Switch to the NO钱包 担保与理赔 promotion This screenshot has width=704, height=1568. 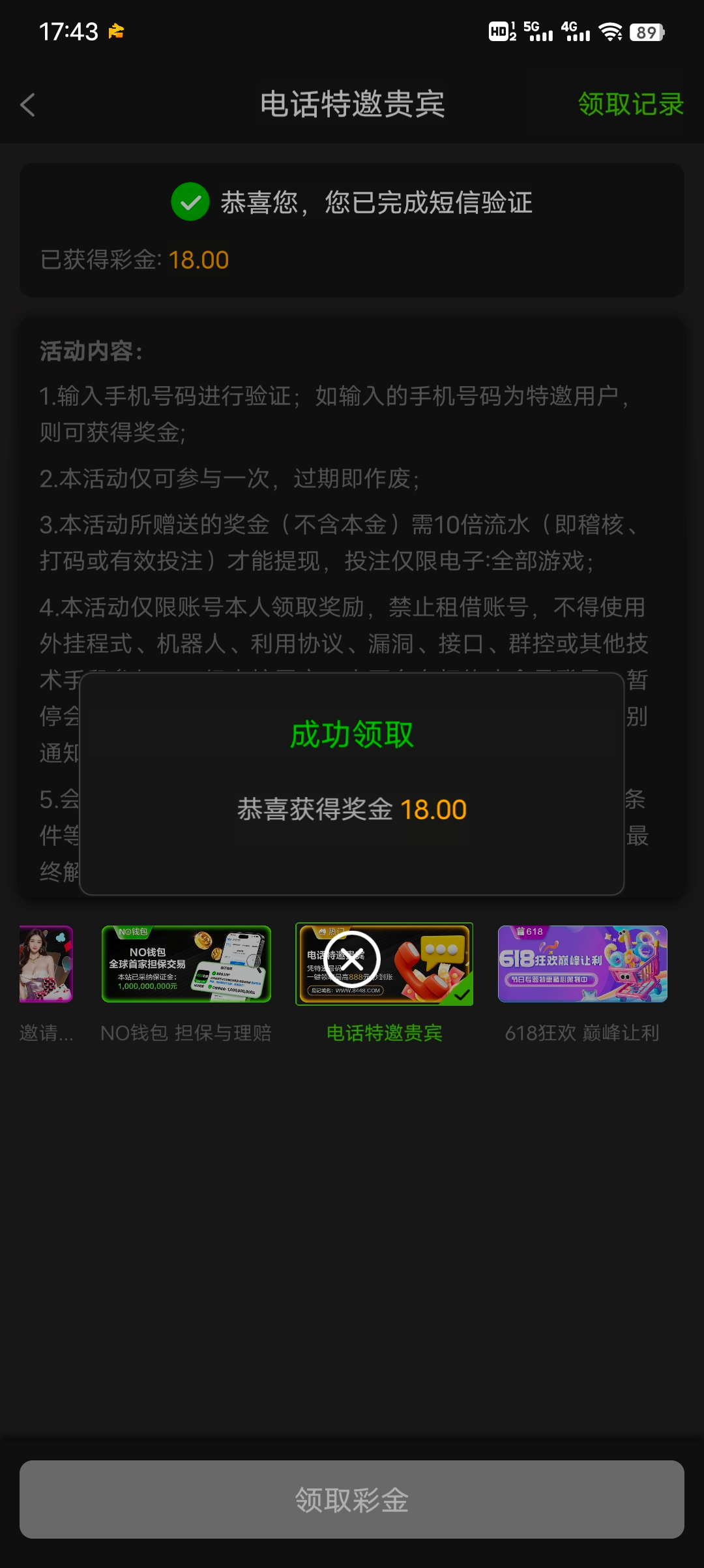(x=187, y=964)
